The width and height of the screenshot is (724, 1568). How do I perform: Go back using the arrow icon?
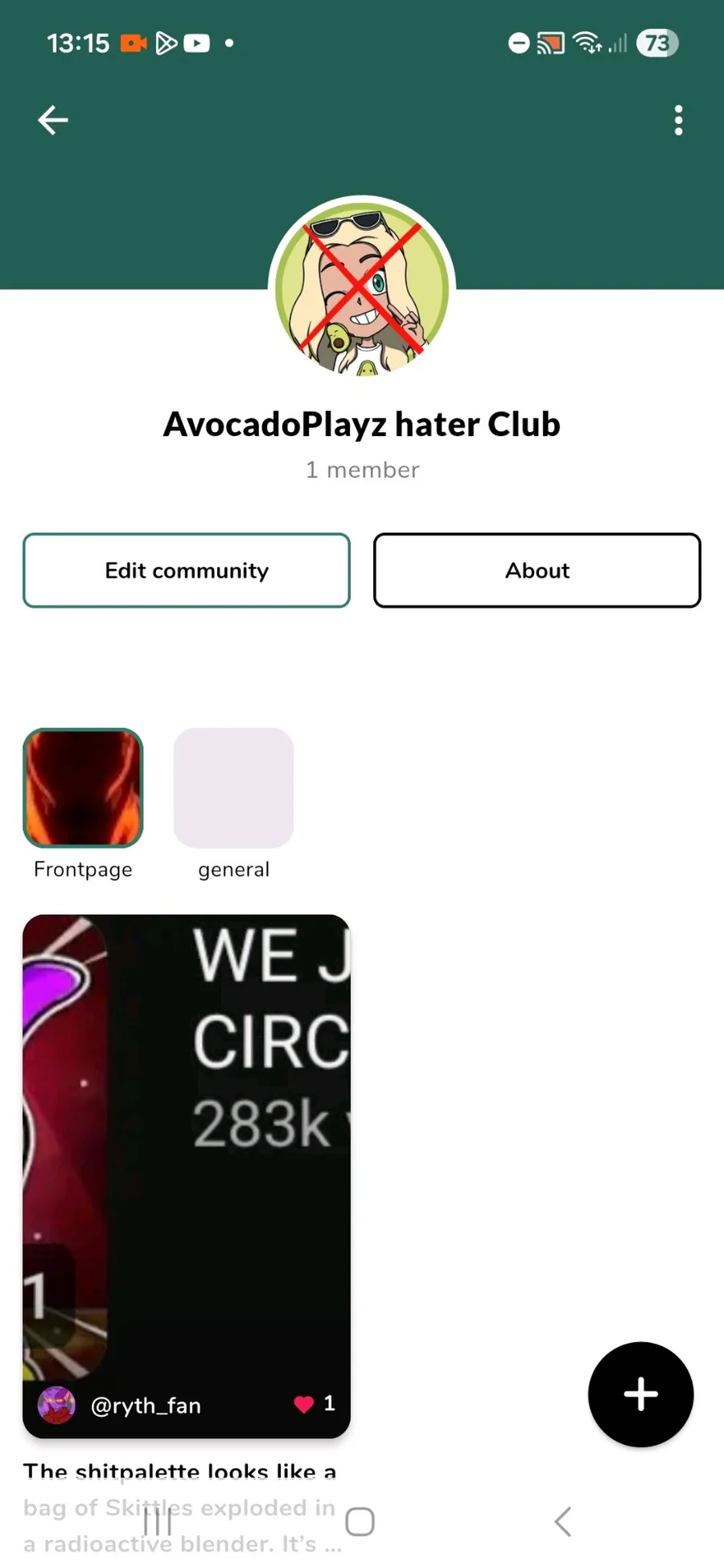[53, 121]
